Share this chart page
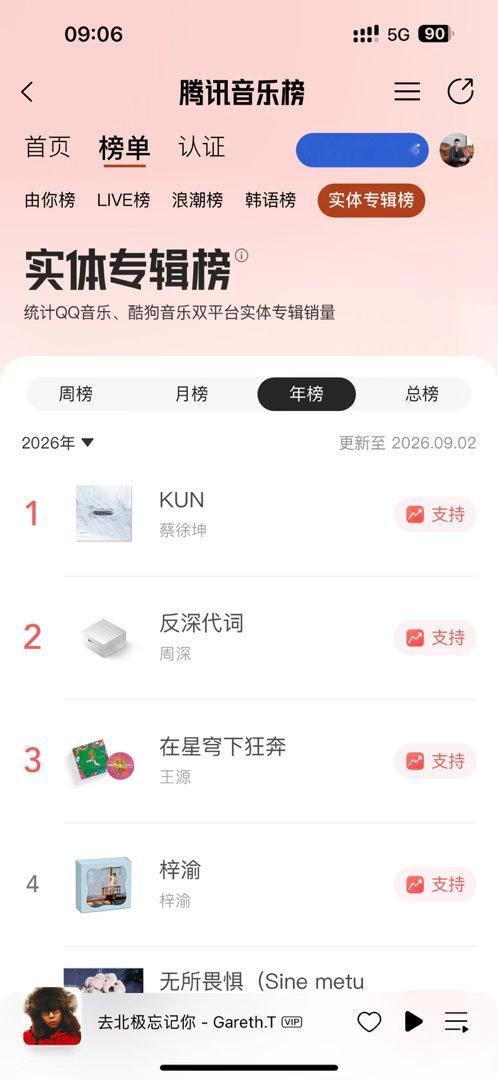Screen dimensions: 498x1080 461,92
